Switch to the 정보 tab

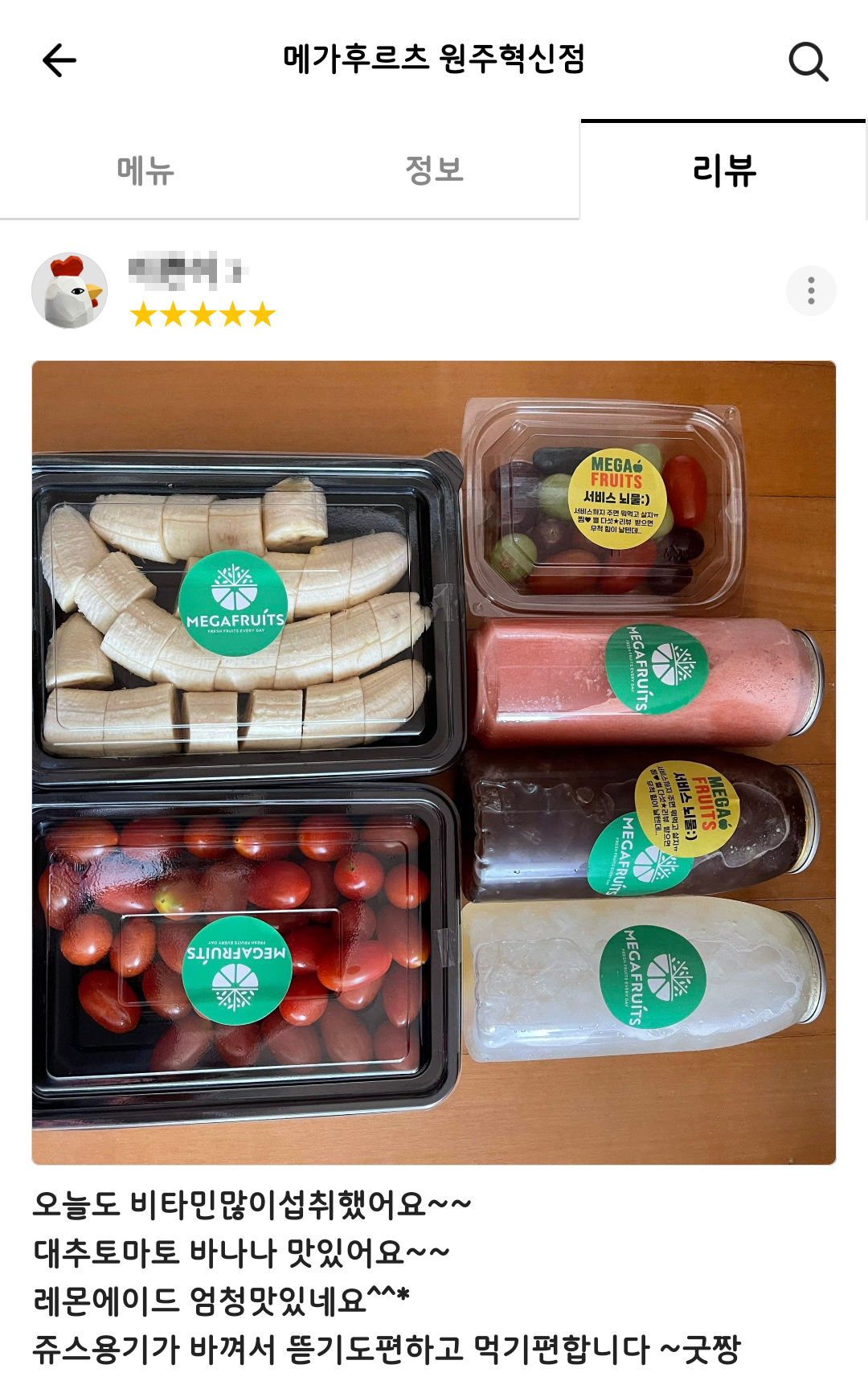(434, 170)
